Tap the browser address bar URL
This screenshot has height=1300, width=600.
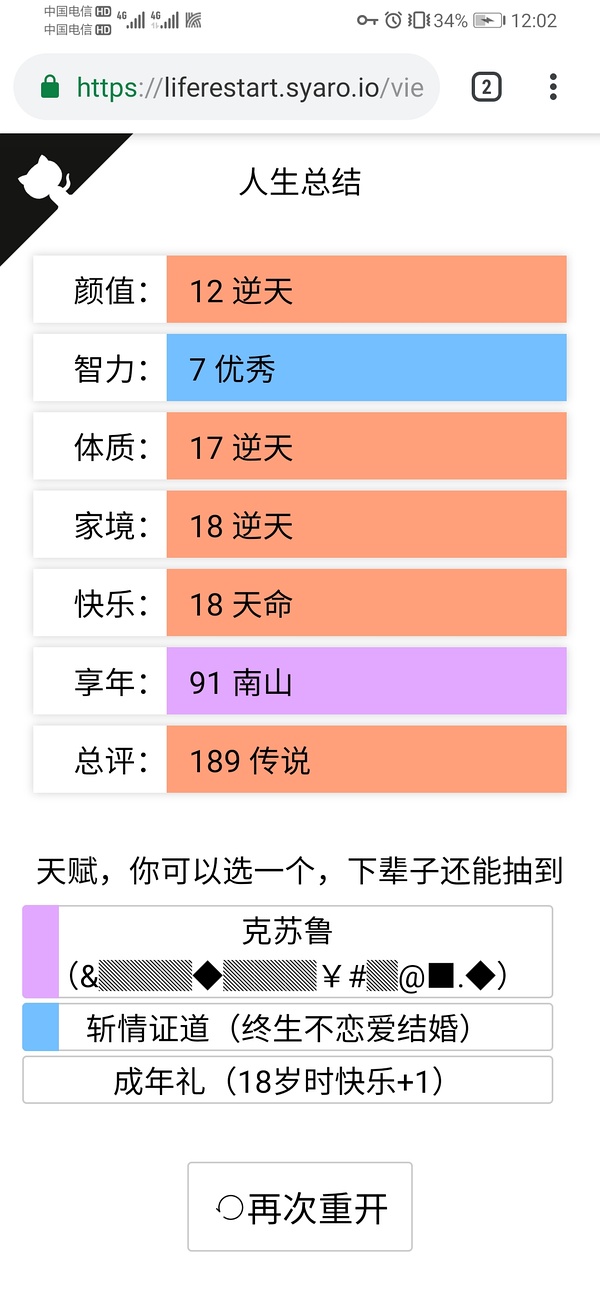click(250, 87)
